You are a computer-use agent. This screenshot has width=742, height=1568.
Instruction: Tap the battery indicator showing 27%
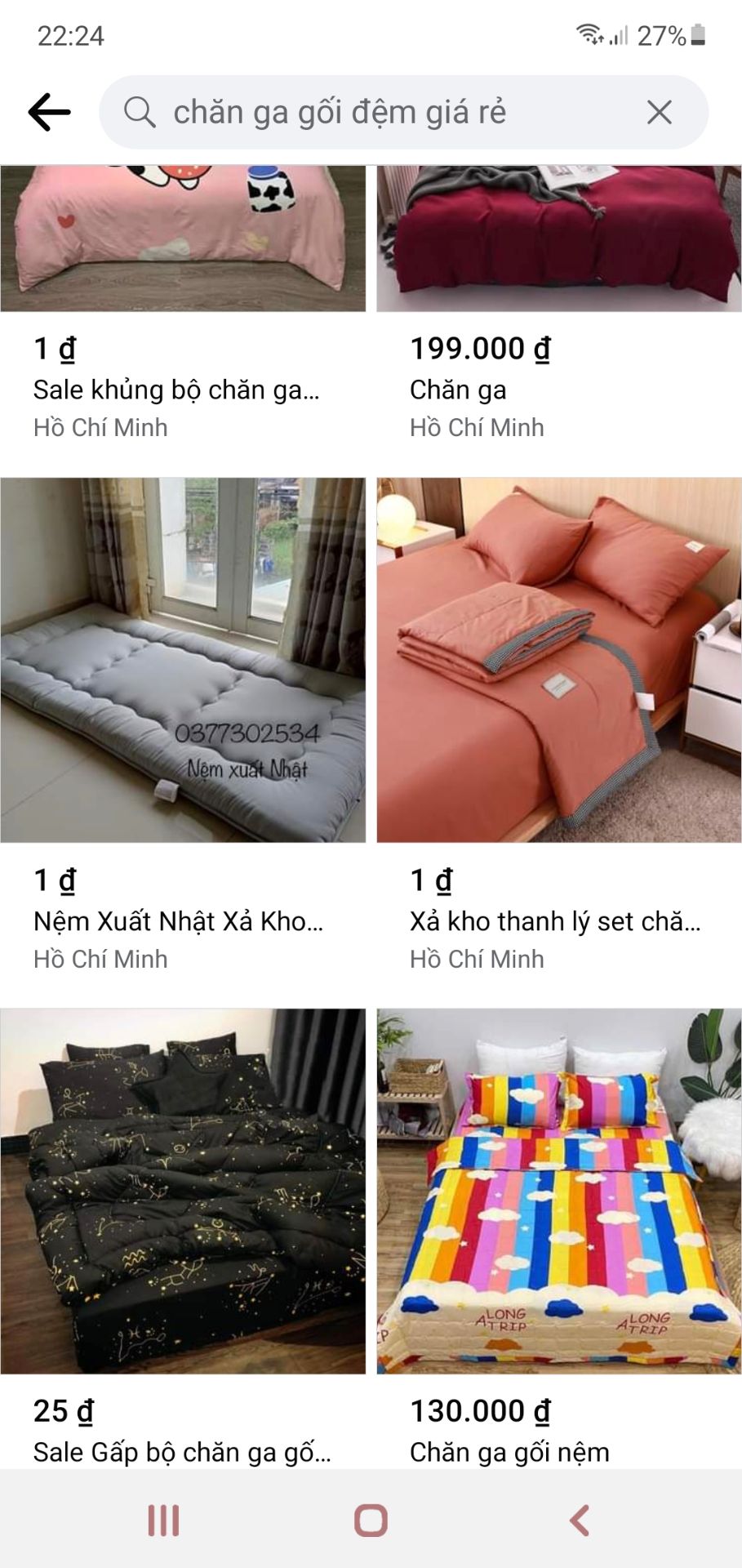coord(671,33)
